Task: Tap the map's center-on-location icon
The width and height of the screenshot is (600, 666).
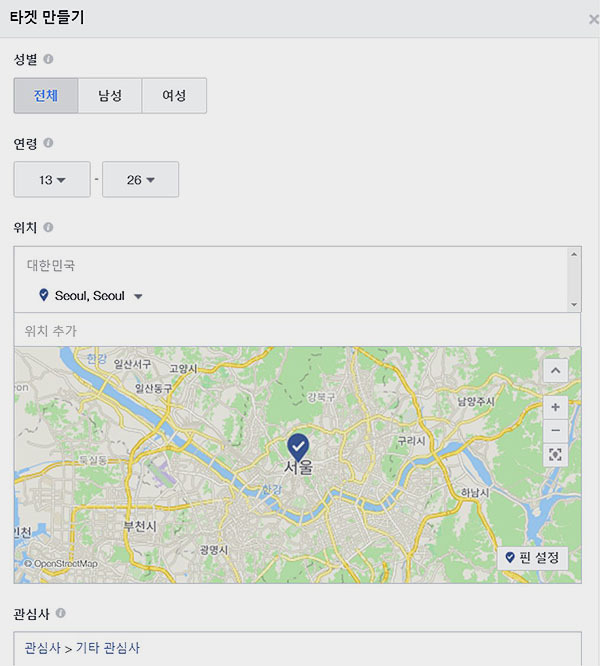Action: click(x=555, y=454)
